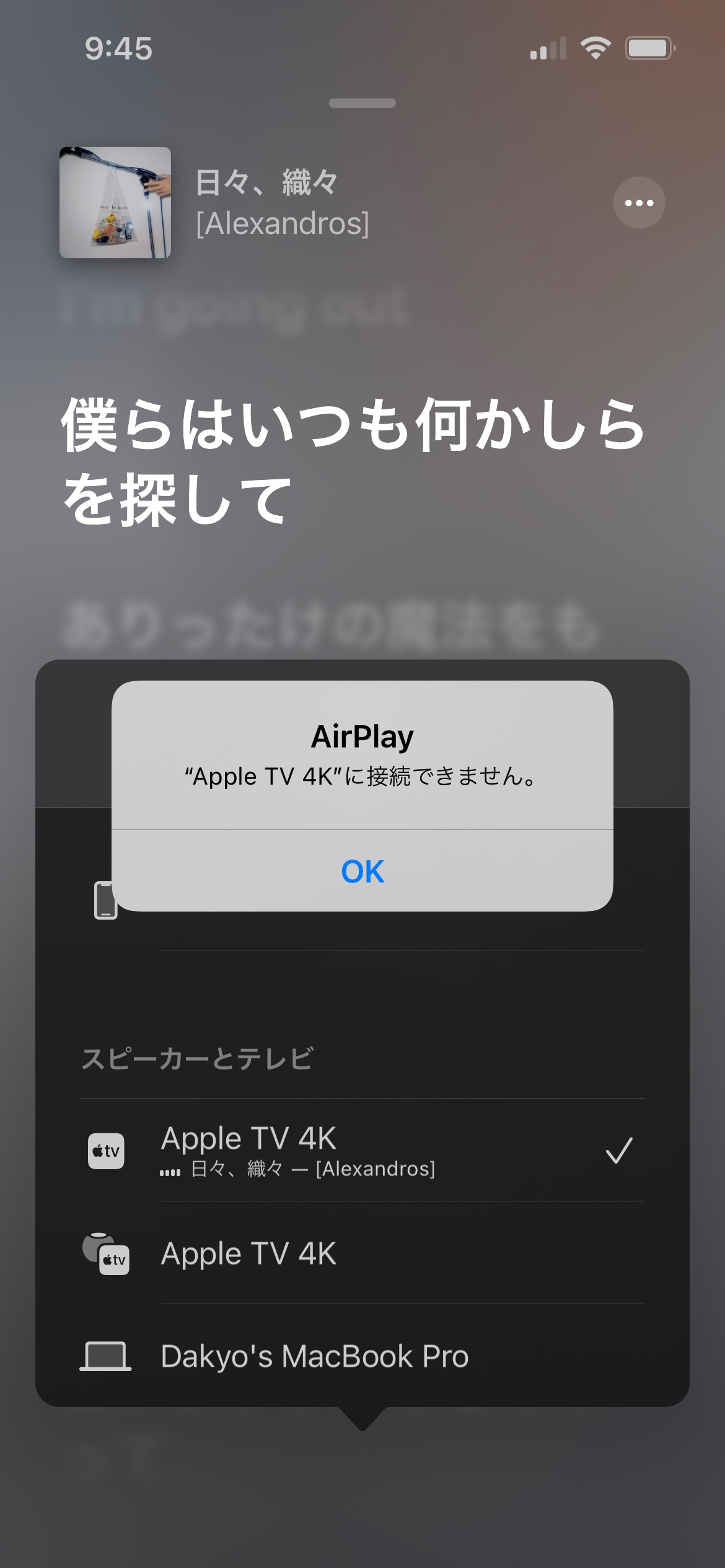Select Dakyo's MacBook Pro as output
Viewport: 725px width, 1568px height.
coord(362,1356)
